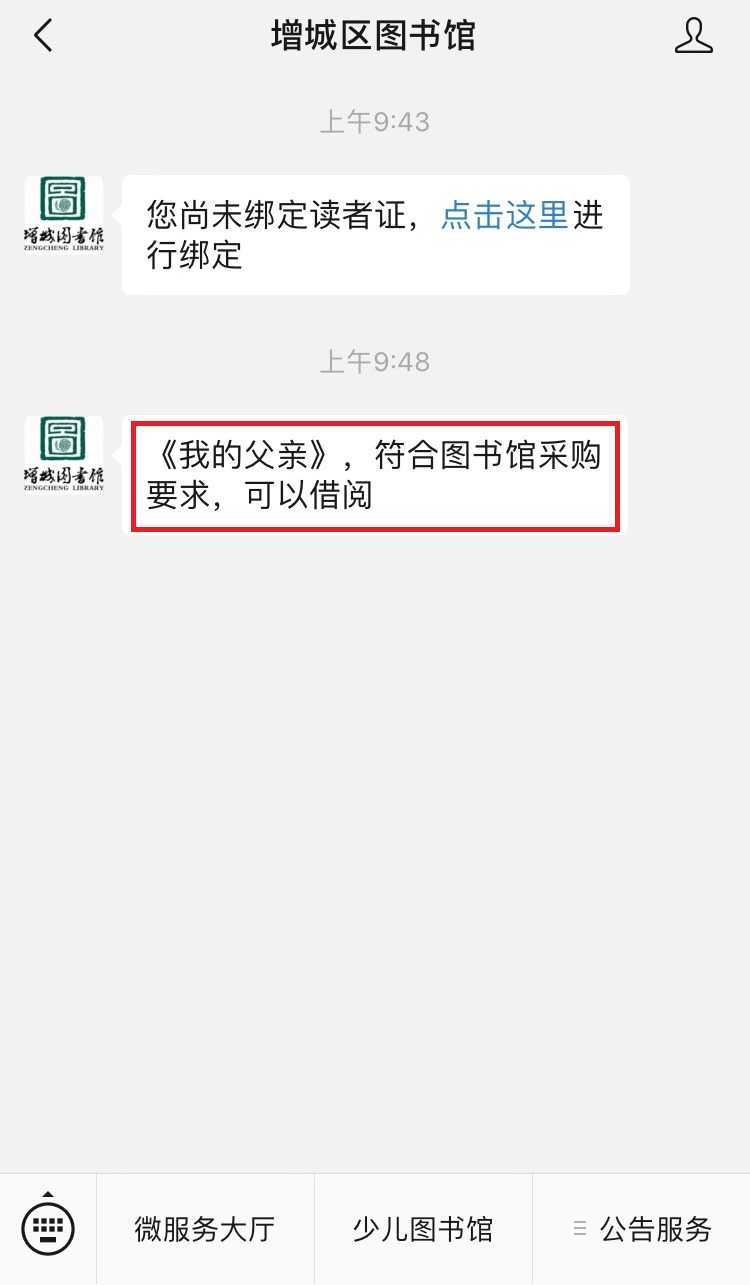Tap the 点击这里 link to bind card
750x1285 pixels.
(x=505, y=215)
